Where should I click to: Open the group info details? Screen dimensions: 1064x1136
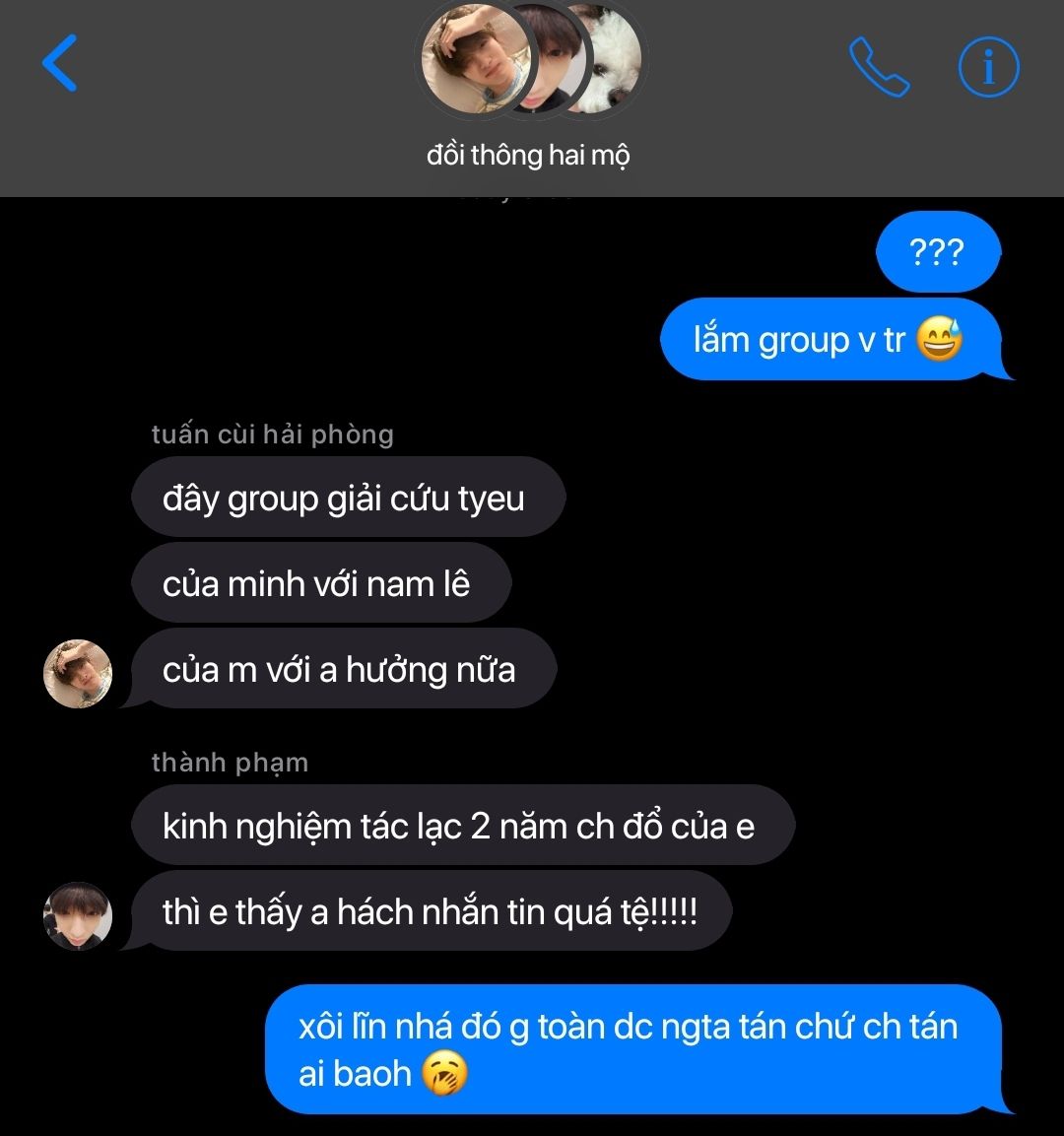tap(988, 67)
